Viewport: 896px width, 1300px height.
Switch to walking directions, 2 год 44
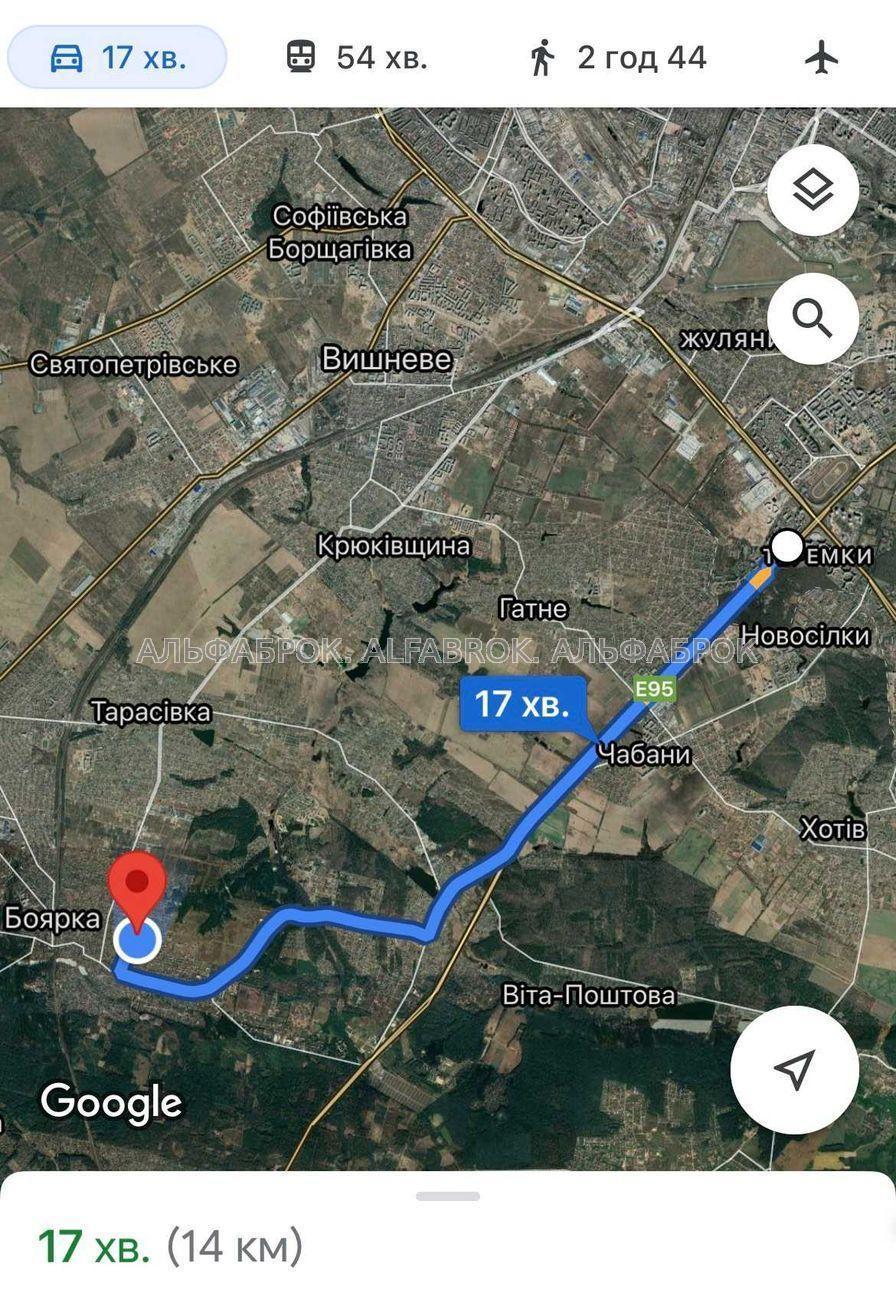pos(617,57)
